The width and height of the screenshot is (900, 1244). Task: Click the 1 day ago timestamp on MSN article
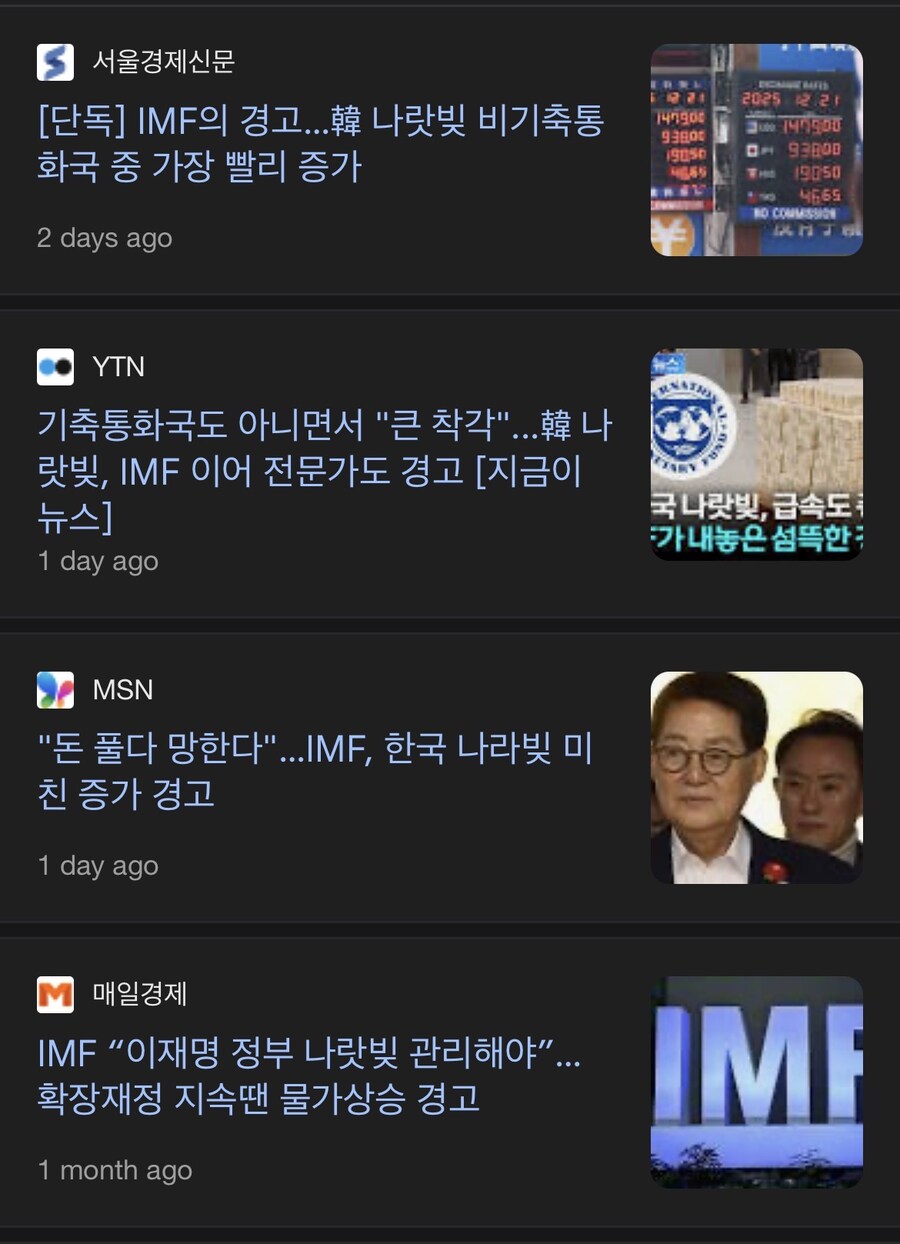[x=98, y=866]
